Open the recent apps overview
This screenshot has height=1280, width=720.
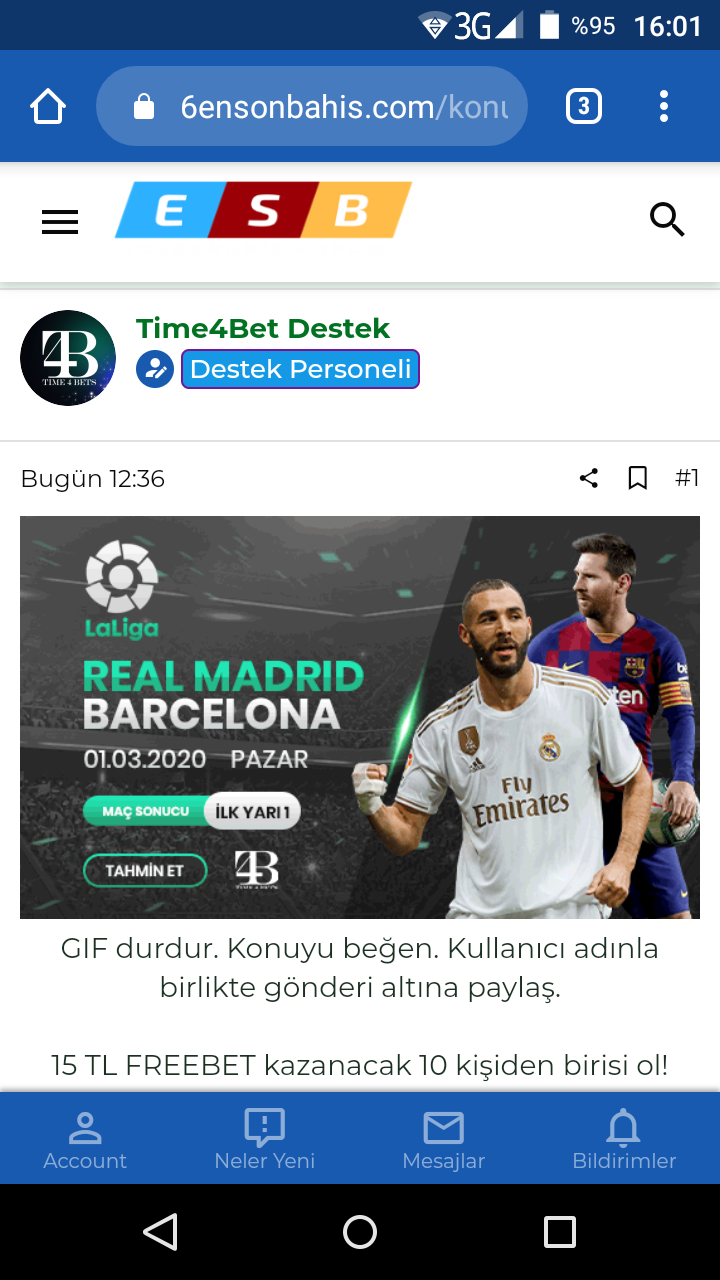click(560, 1232)
